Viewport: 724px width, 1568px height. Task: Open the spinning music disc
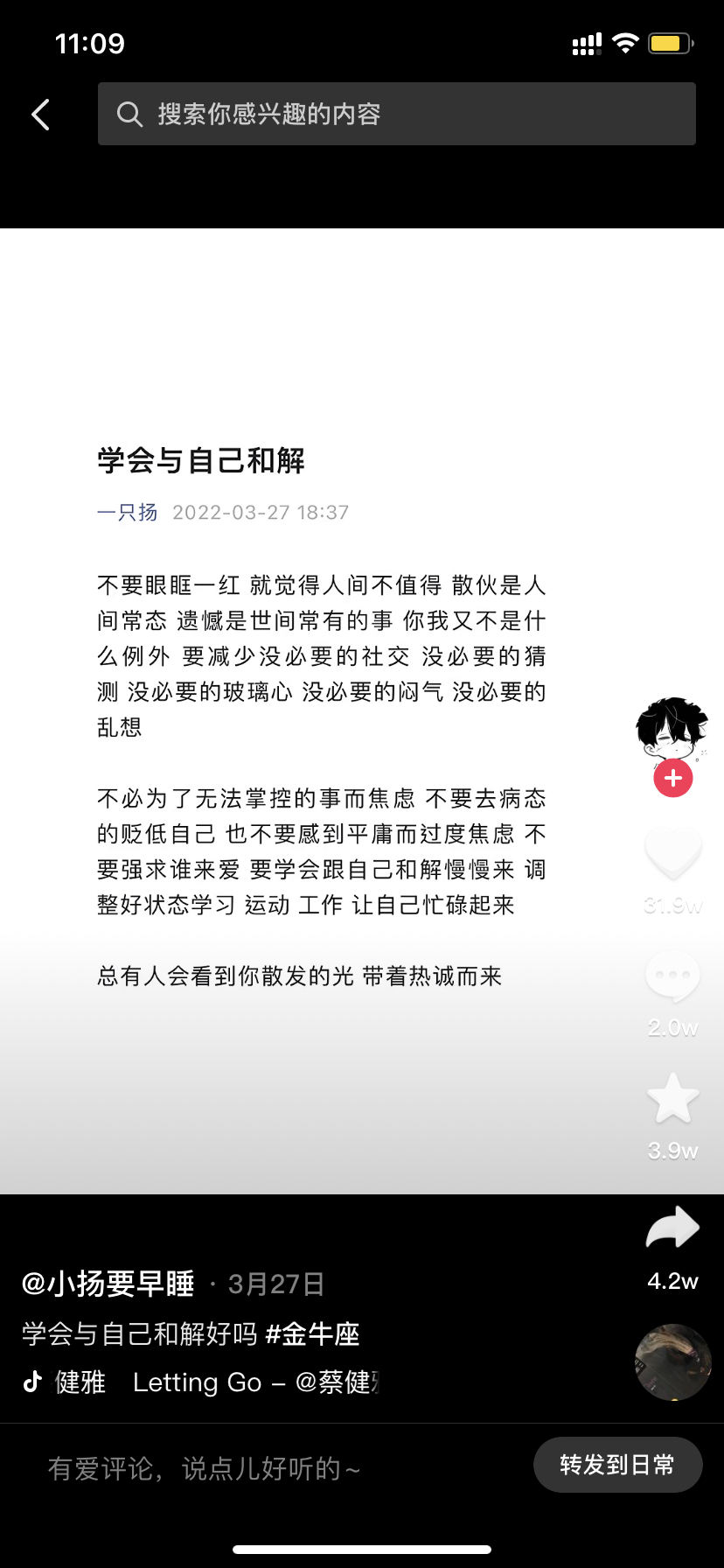[673, 1362]
